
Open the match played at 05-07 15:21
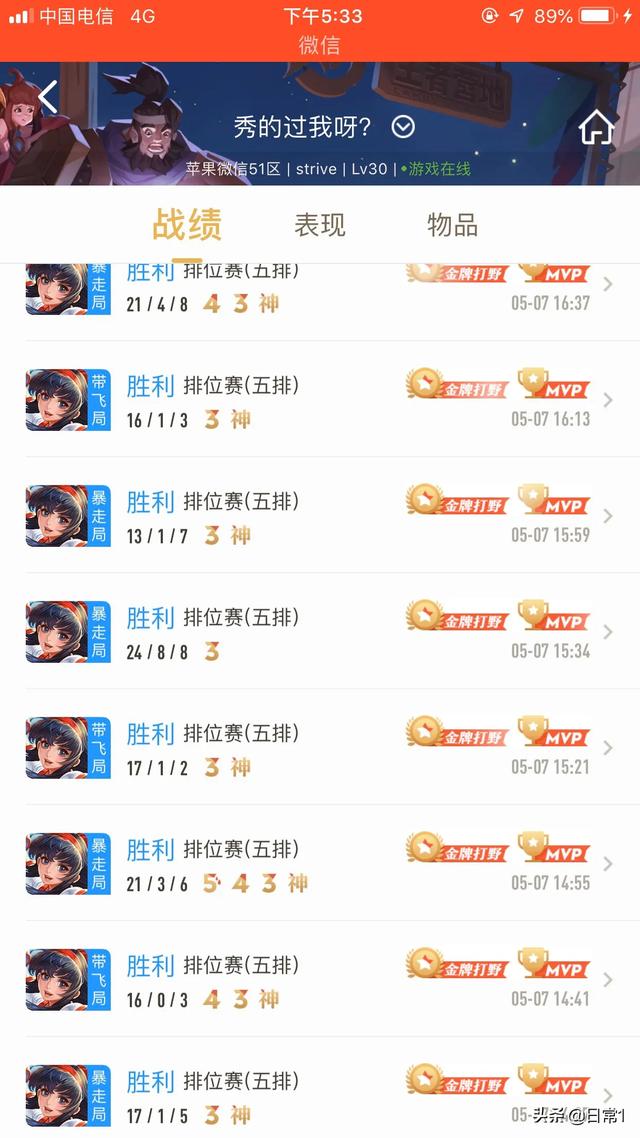coord(320,748)
